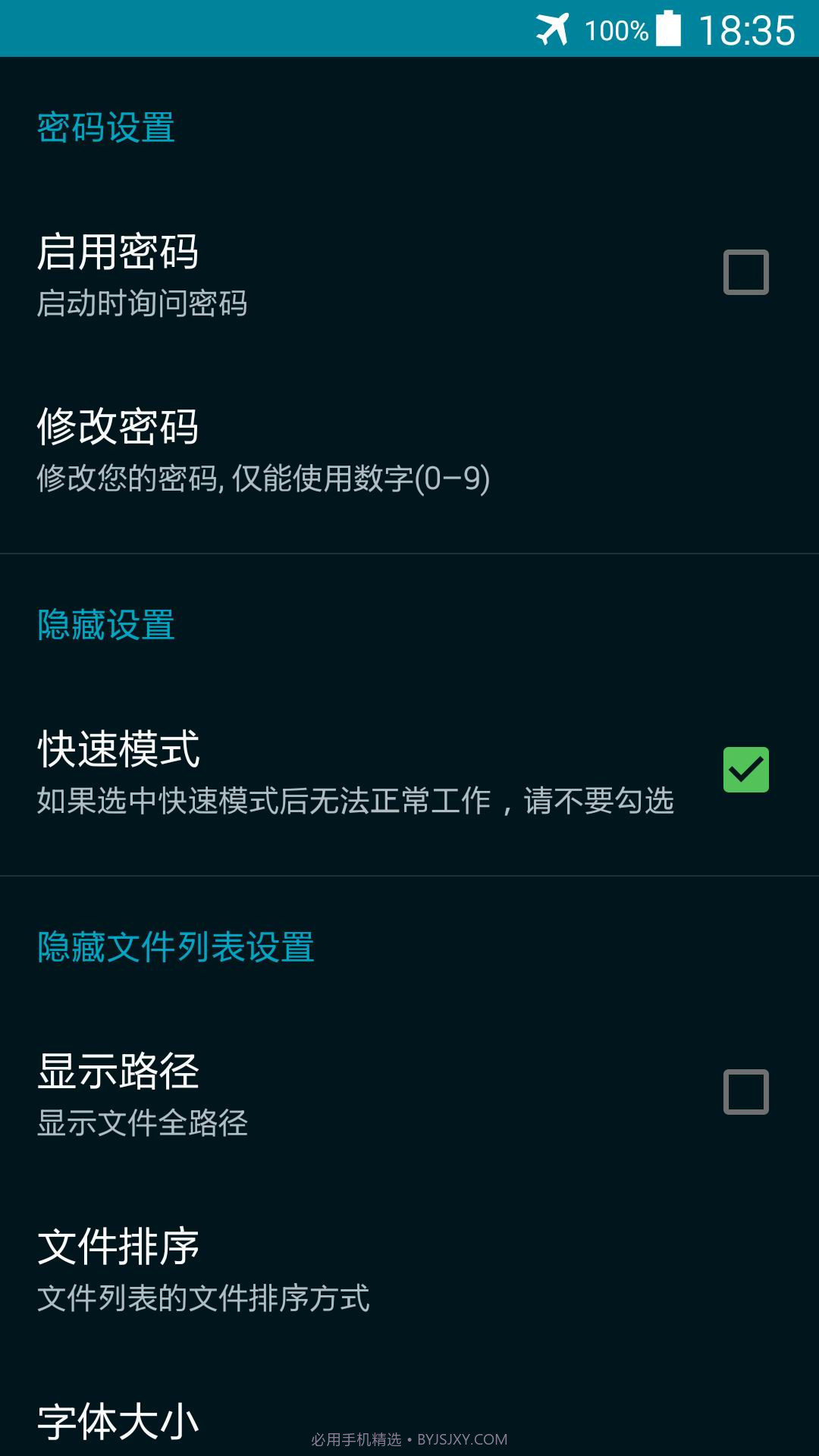Tap the 显示文件全路径 subtitle text
Viewport: 819px width, 1456px height.
click(x=144, y=1124)
